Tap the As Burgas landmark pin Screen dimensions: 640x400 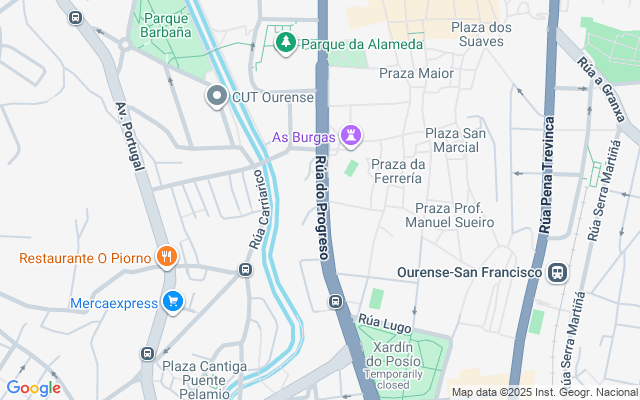(351, 136)
